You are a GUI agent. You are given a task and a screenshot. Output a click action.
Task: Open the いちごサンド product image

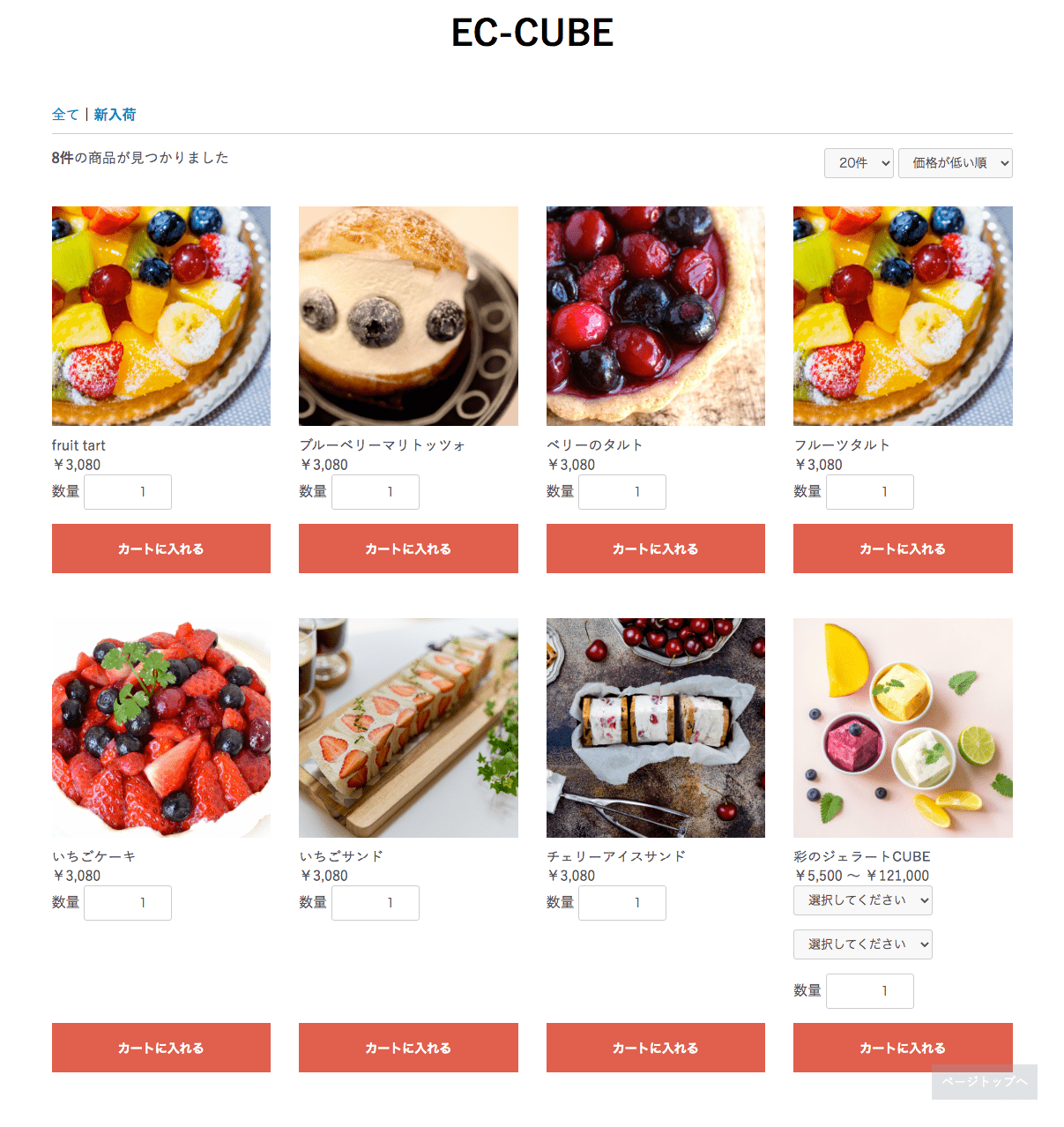point(408,728)
